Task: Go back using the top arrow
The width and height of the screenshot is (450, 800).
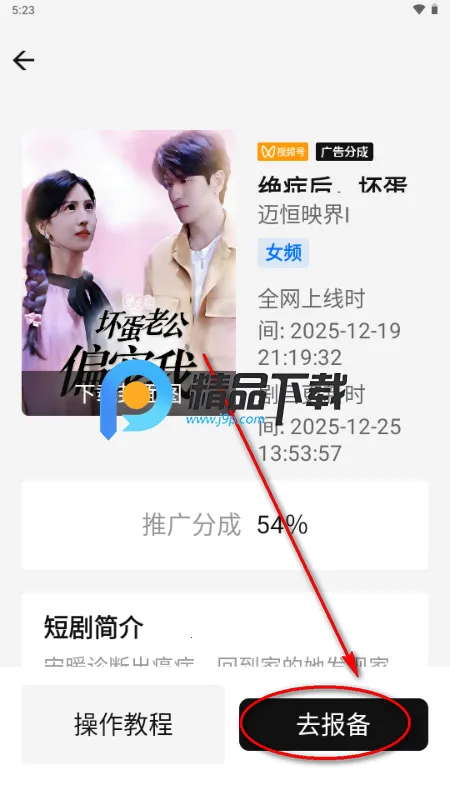Action: click(x=23, y=61)
